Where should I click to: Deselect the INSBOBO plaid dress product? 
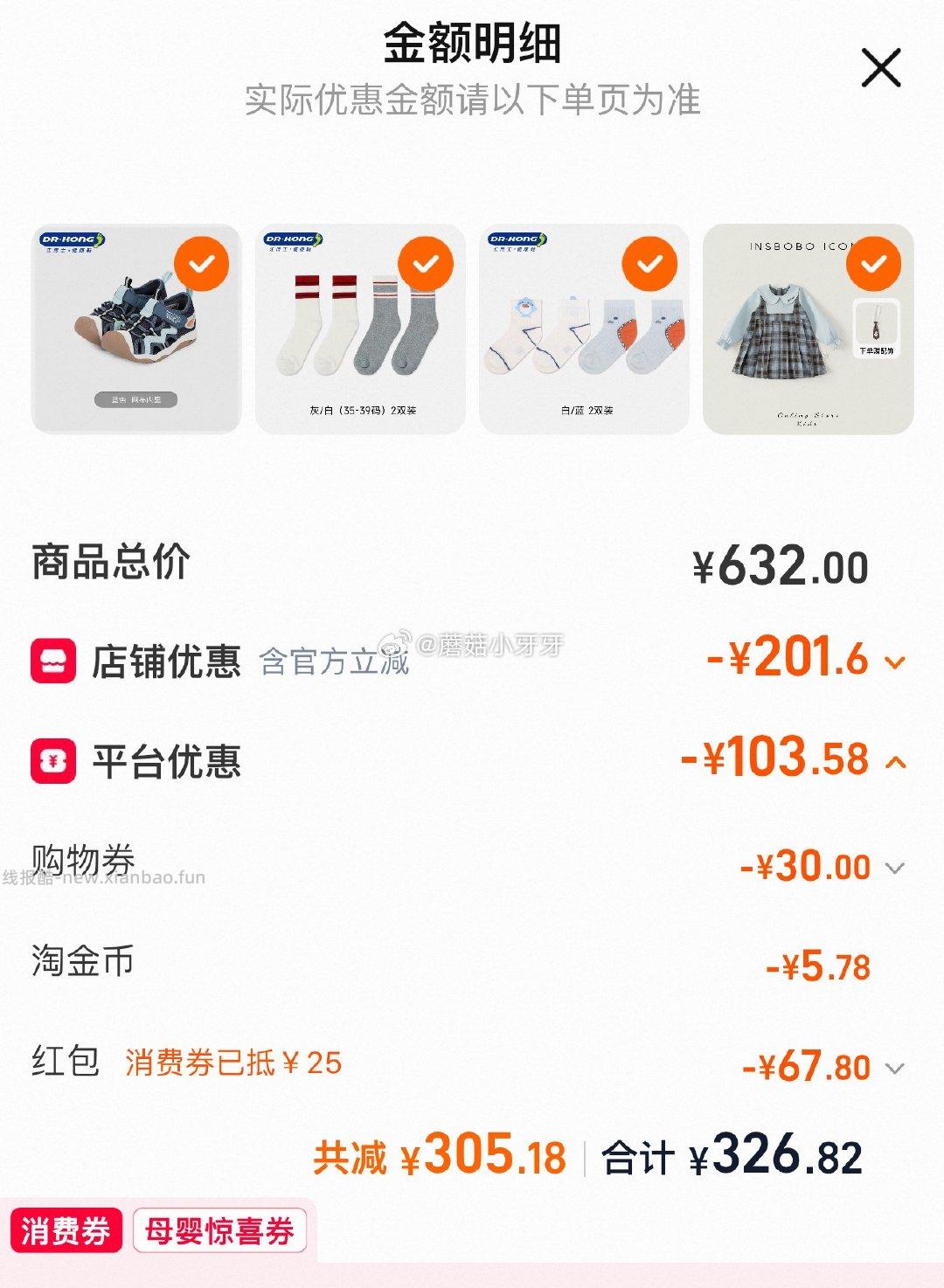pos(873,263)
